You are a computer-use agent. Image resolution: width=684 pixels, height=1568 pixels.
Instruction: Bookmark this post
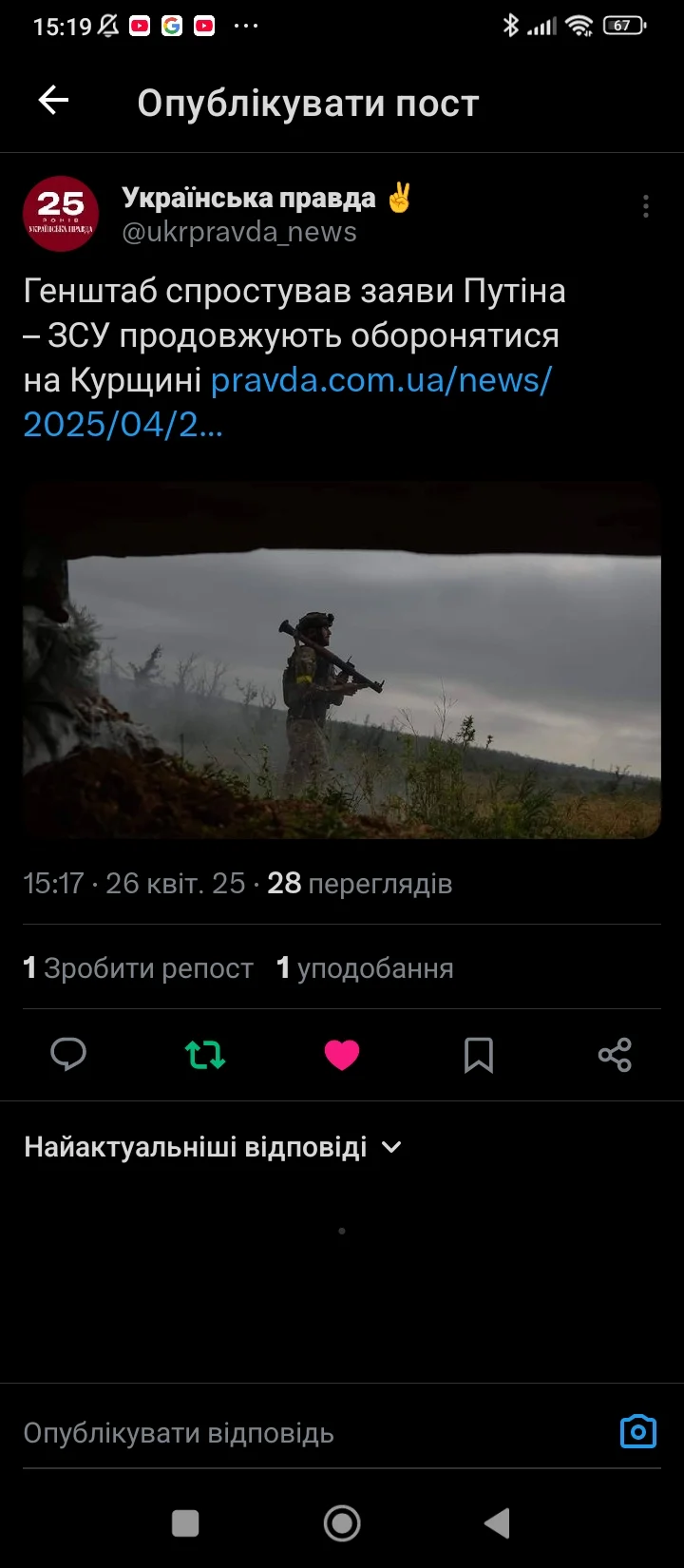coord(478,1055)
